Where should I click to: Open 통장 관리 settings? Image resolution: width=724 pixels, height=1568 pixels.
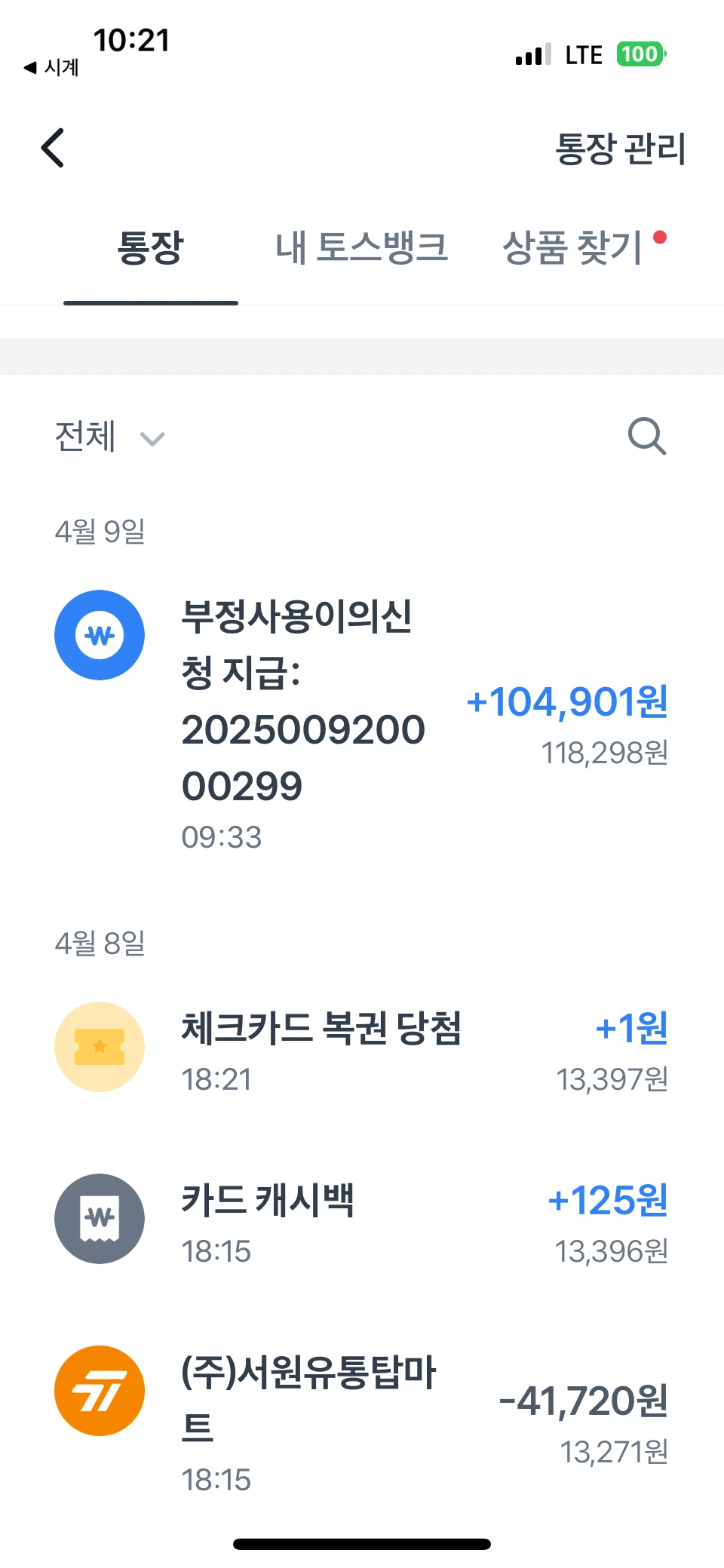point(620,149)
